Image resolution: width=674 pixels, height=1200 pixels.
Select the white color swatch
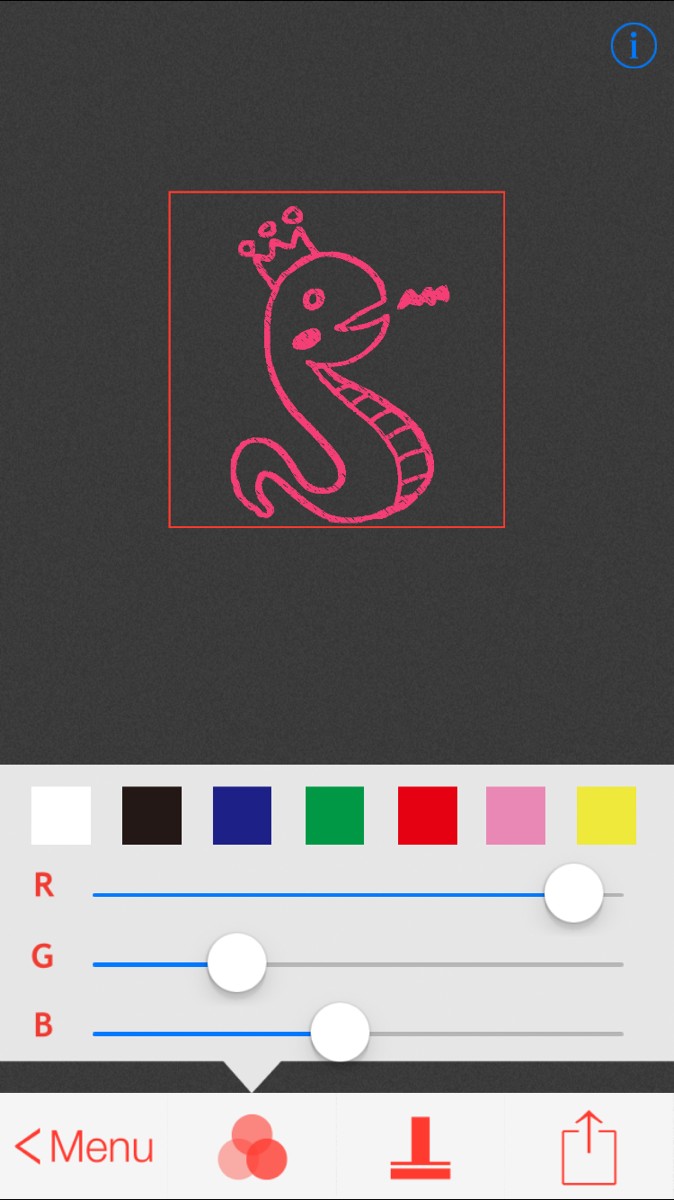click(61, 815)
